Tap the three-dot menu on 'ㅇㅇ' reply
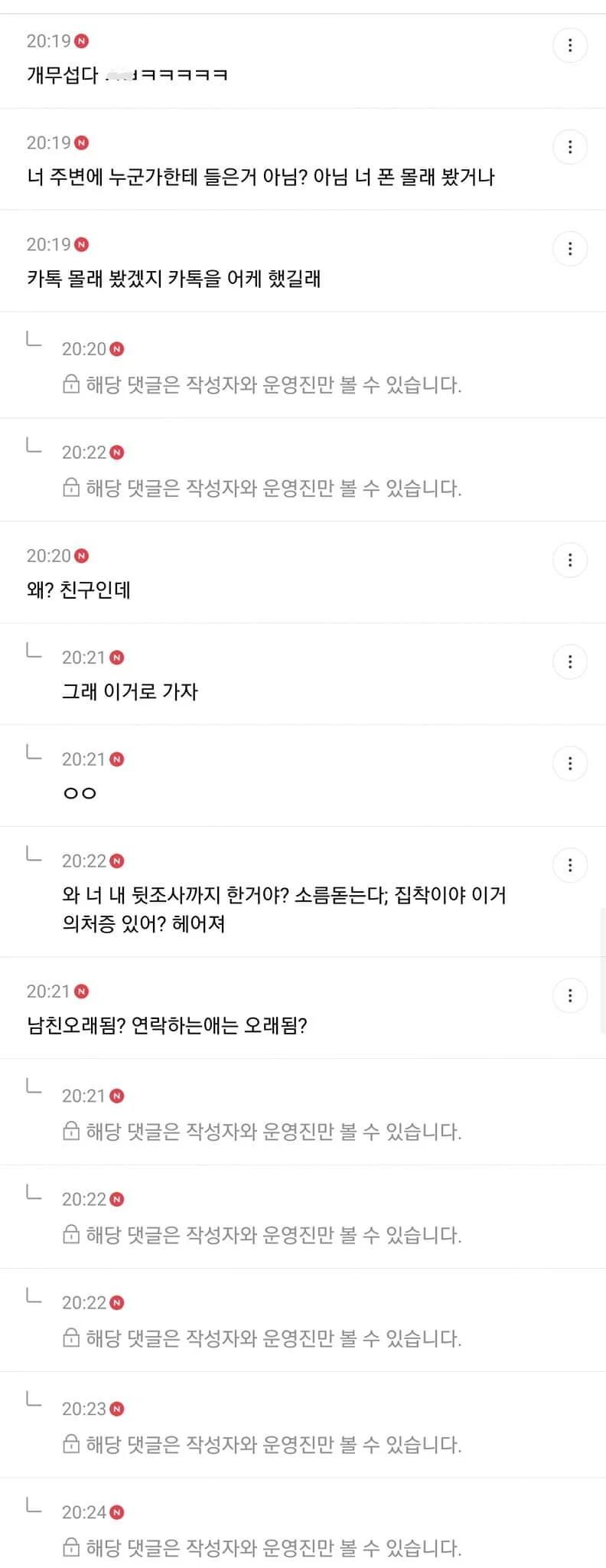 click(569, 763)
